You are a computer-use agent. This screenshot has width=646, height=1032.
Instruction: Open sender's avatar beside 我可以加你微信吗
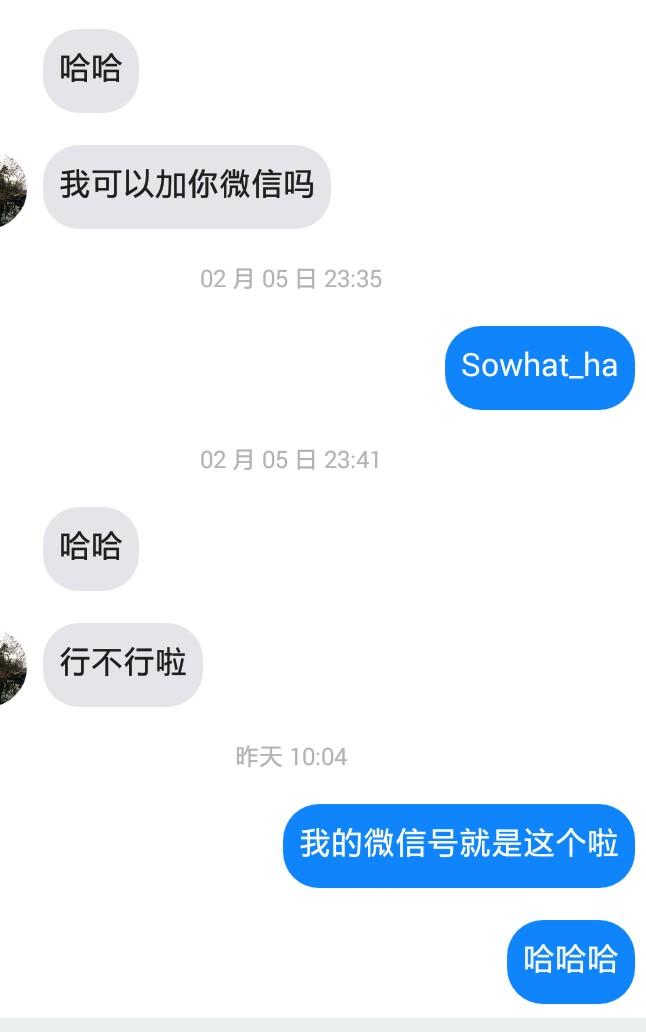pyautogui.click(x=10, y=190)
